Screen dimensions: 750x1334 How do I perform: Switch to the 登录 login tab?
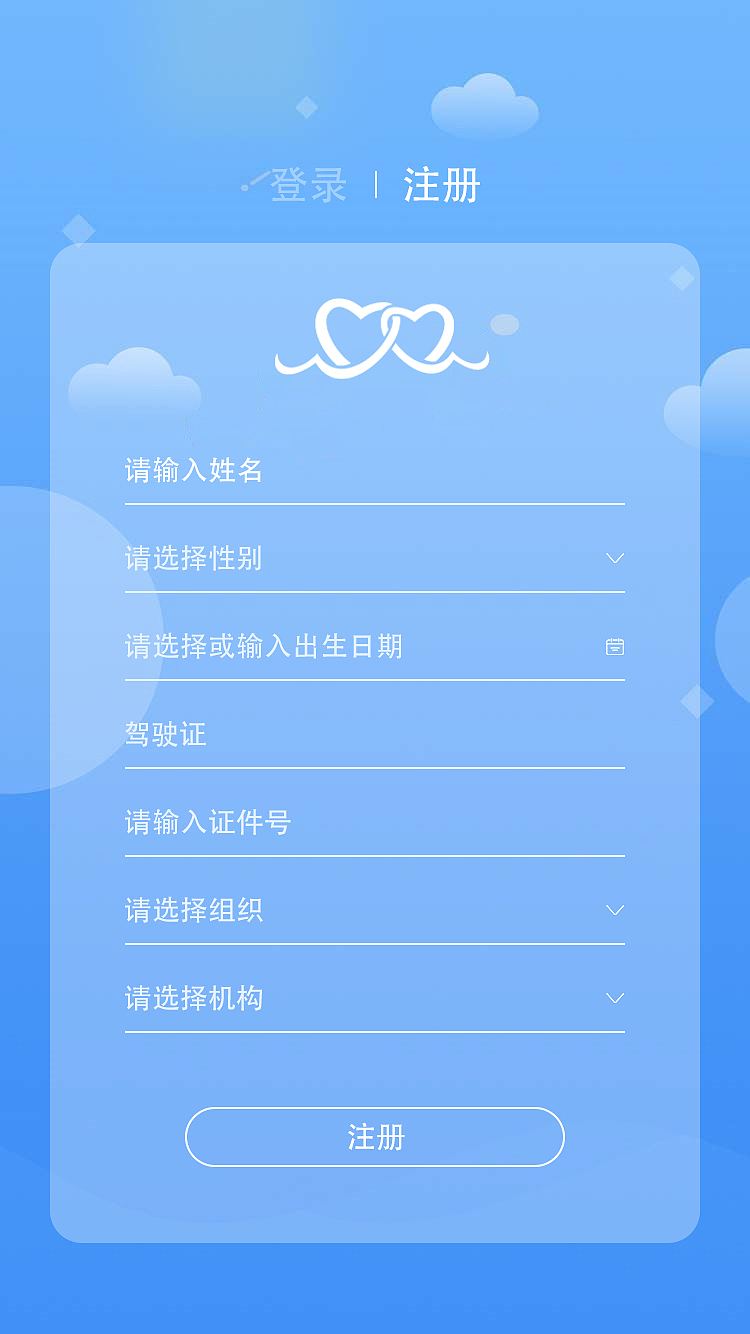click(310, 185)
